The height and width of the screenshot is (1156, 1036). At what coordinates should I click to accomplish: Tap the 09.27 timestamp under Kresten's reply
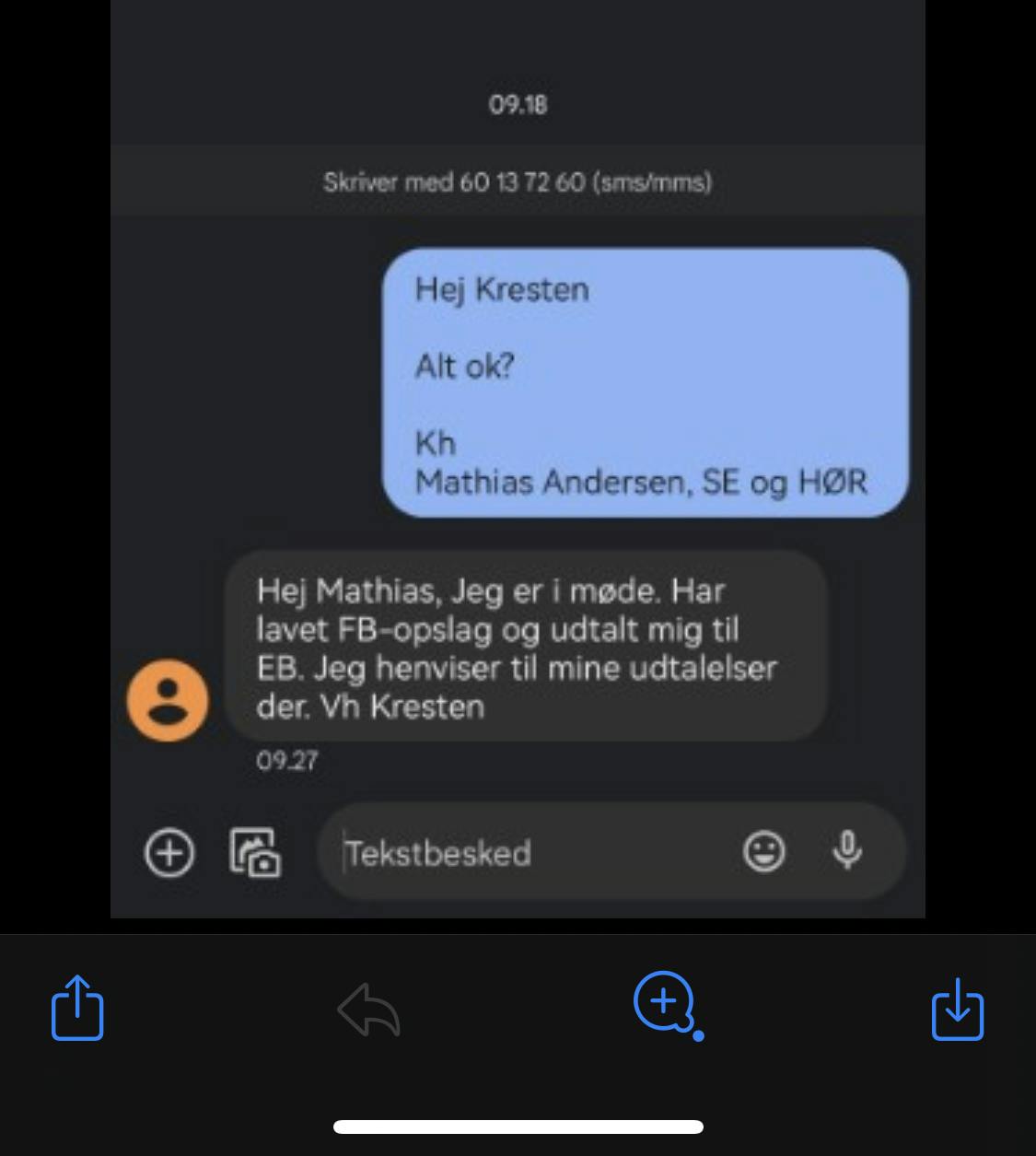coord(287,760)
